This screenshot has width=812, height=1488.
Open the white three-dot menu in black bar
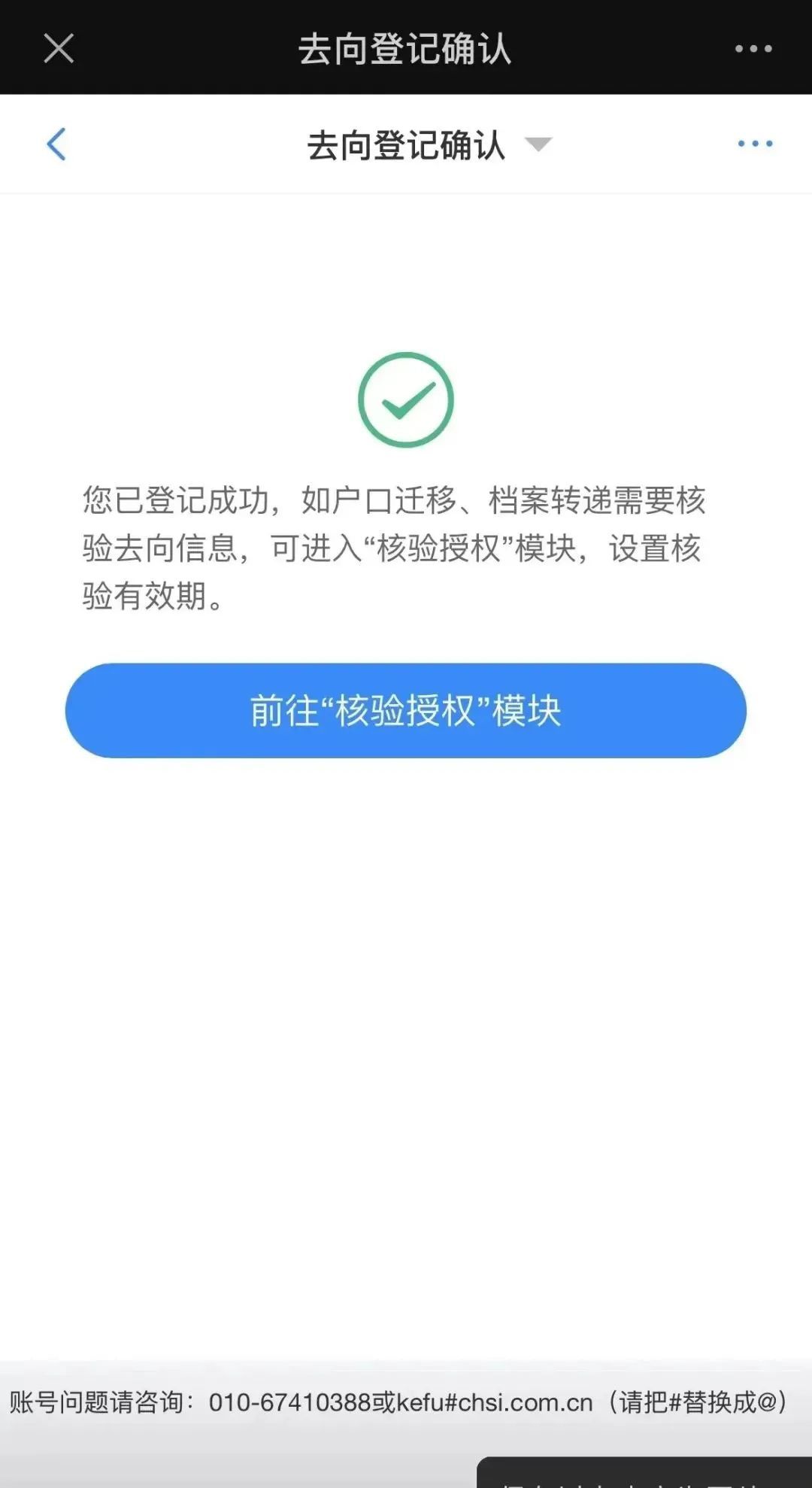click(753, 49)
